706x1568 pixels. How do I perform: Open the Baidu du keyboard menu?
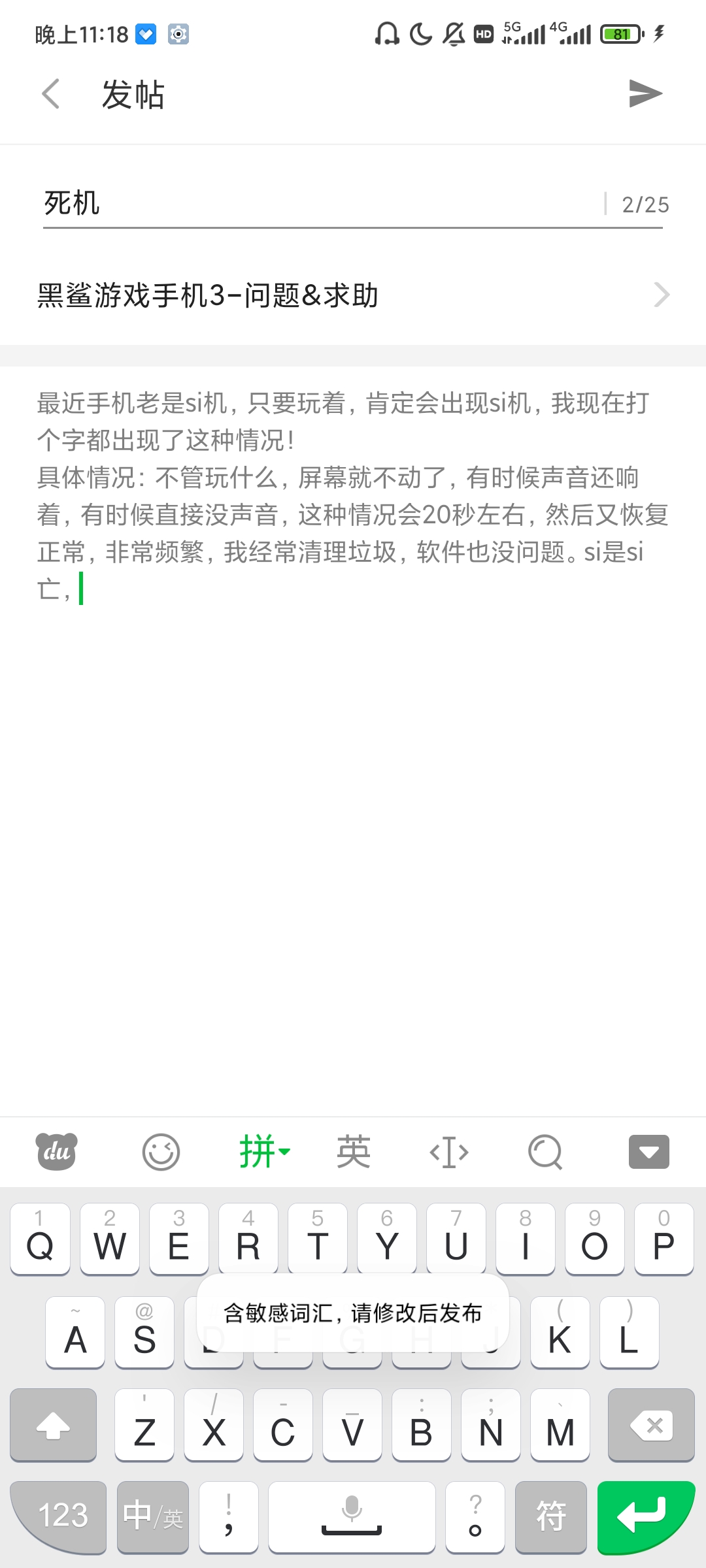[x=56, y=1152]
